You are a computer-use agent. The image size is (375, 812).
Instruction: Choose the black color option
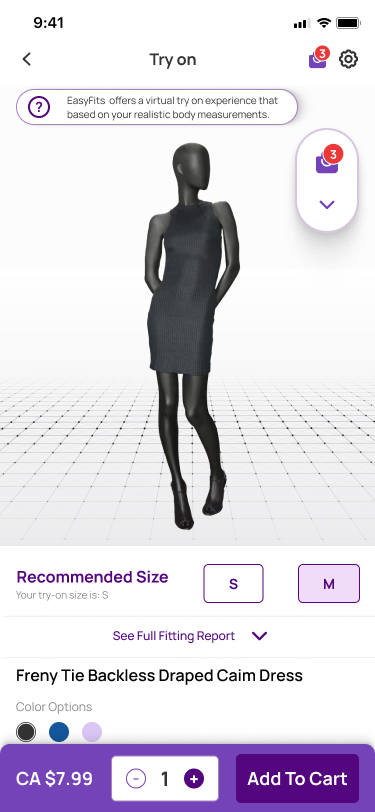pos(26,732)
